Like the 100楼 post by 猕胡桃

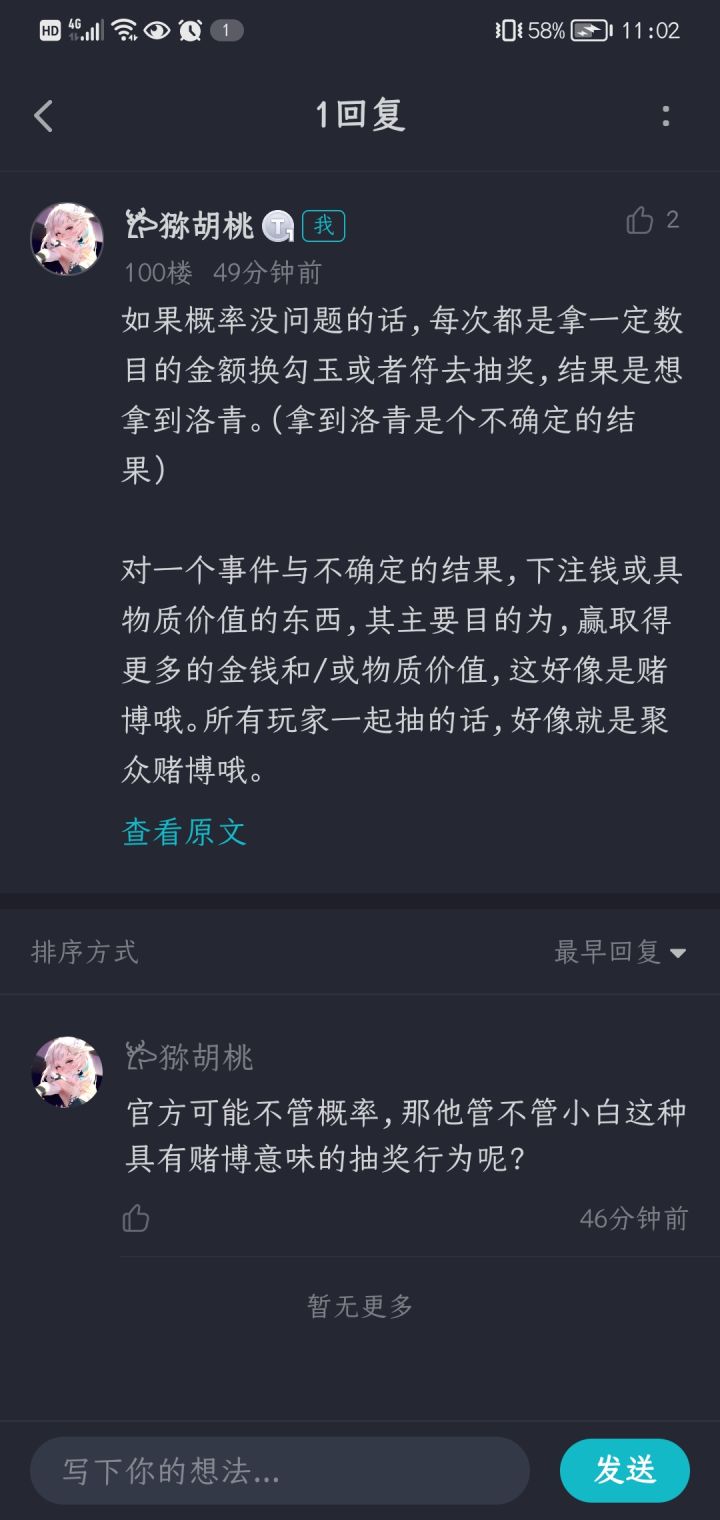(641, 219)
